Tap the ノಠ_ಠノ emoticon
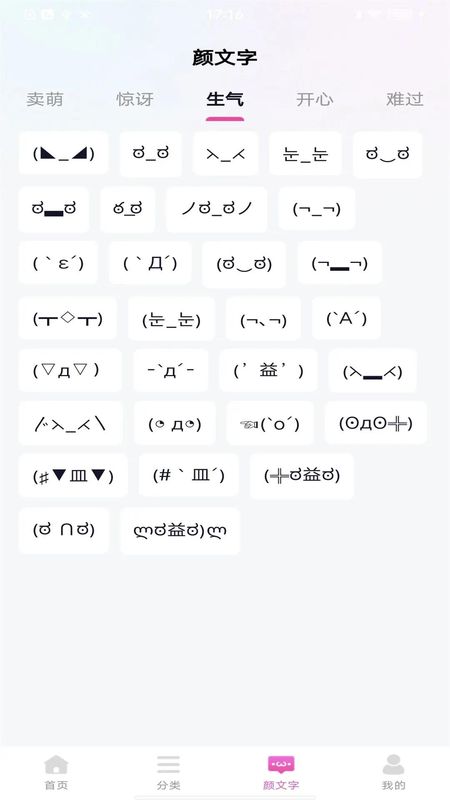 click(x=217, y=209)
